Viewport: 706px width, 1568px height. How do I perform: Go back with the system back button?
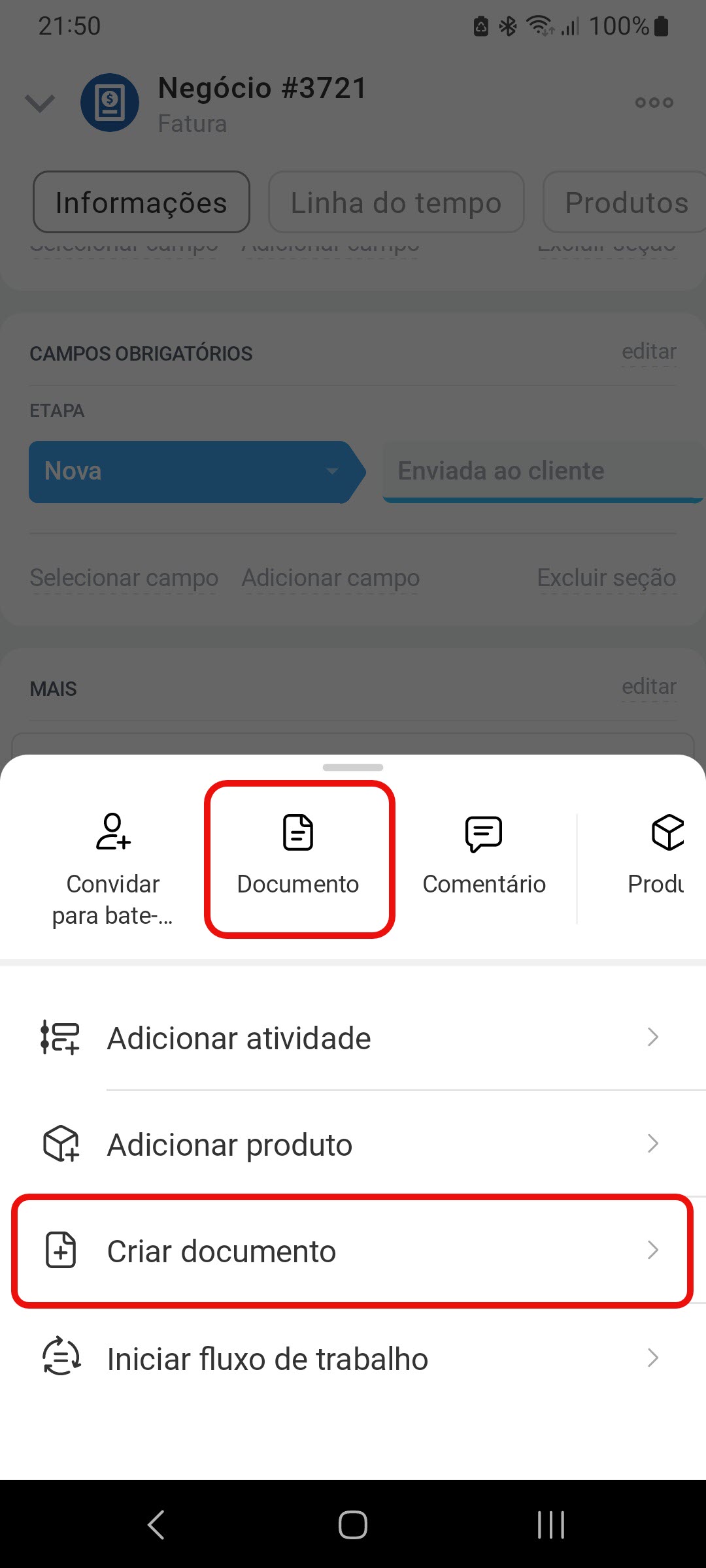156,1525
